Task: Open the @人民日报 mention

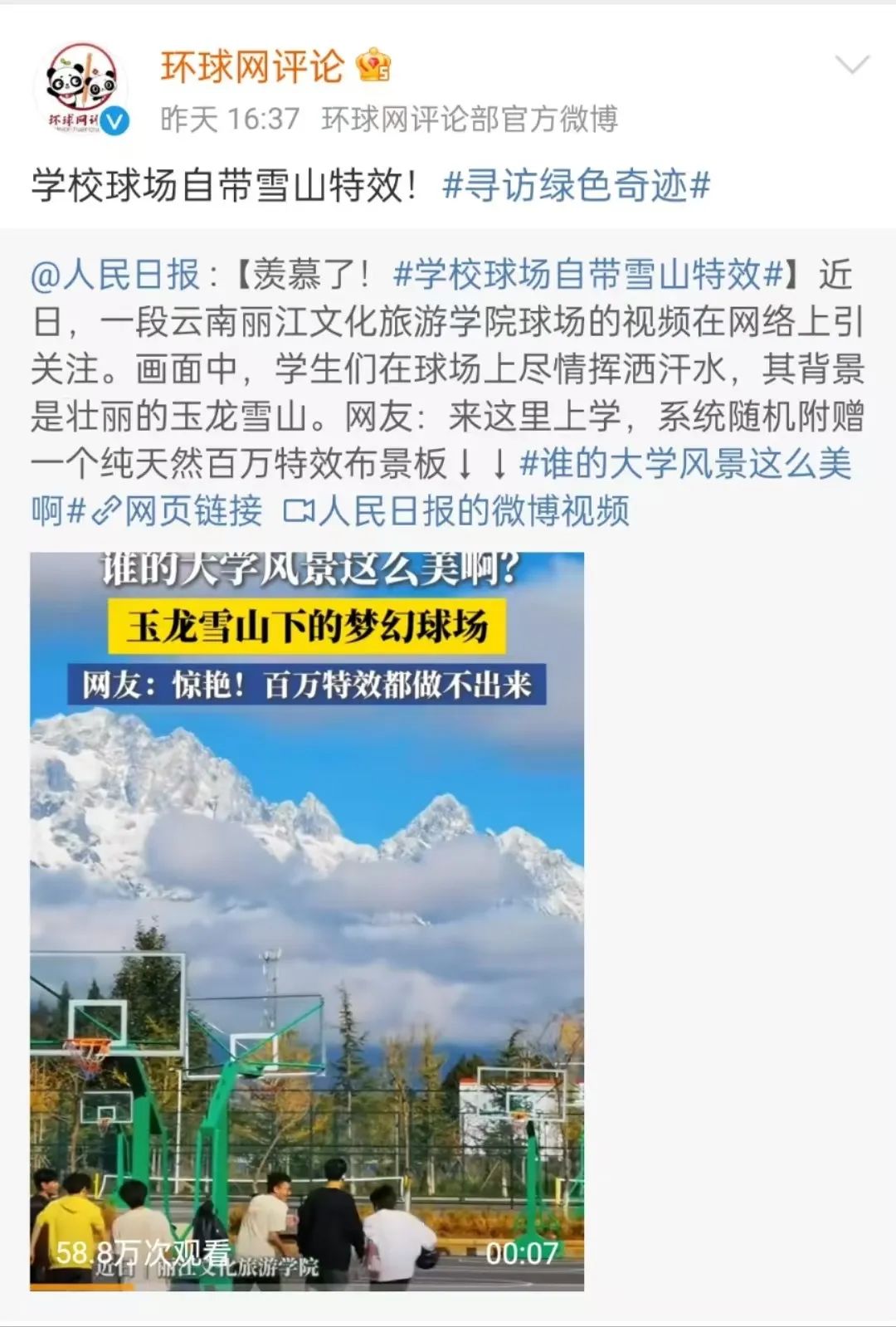Action: (114, 274)
